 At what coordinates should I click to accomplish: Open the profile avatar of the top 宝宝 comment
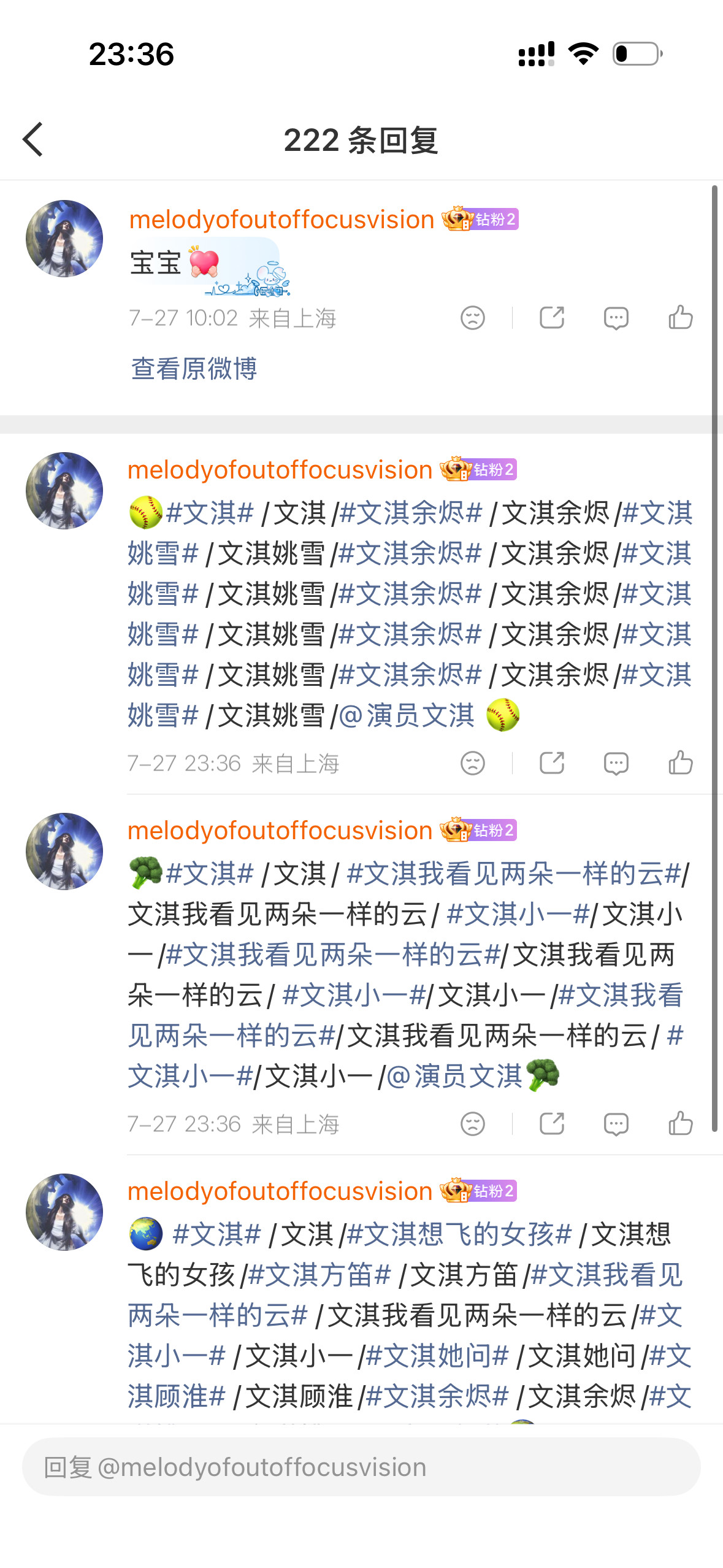pos(64,239)
